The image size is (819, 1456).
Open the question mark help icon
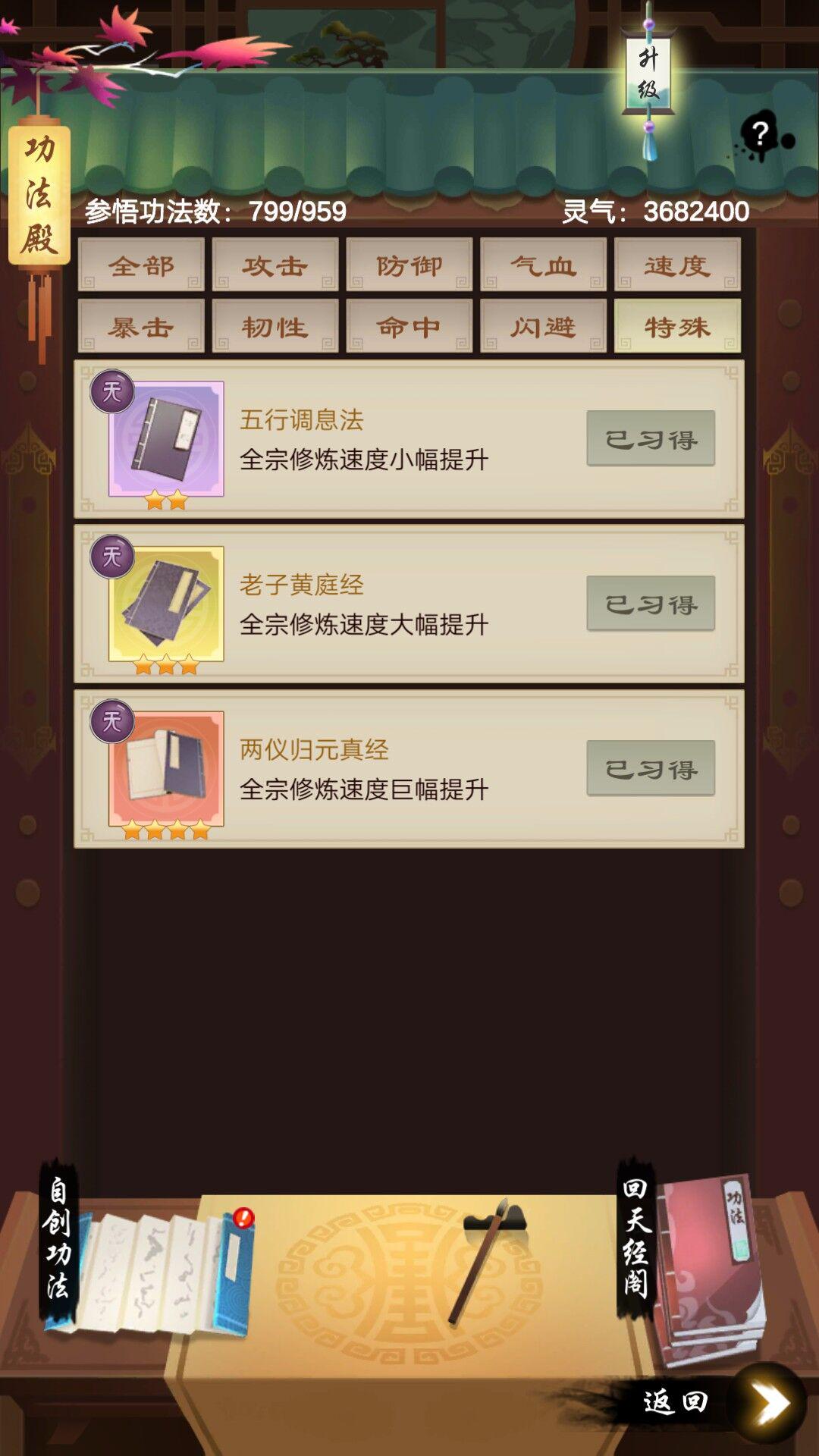coord(760,136)
